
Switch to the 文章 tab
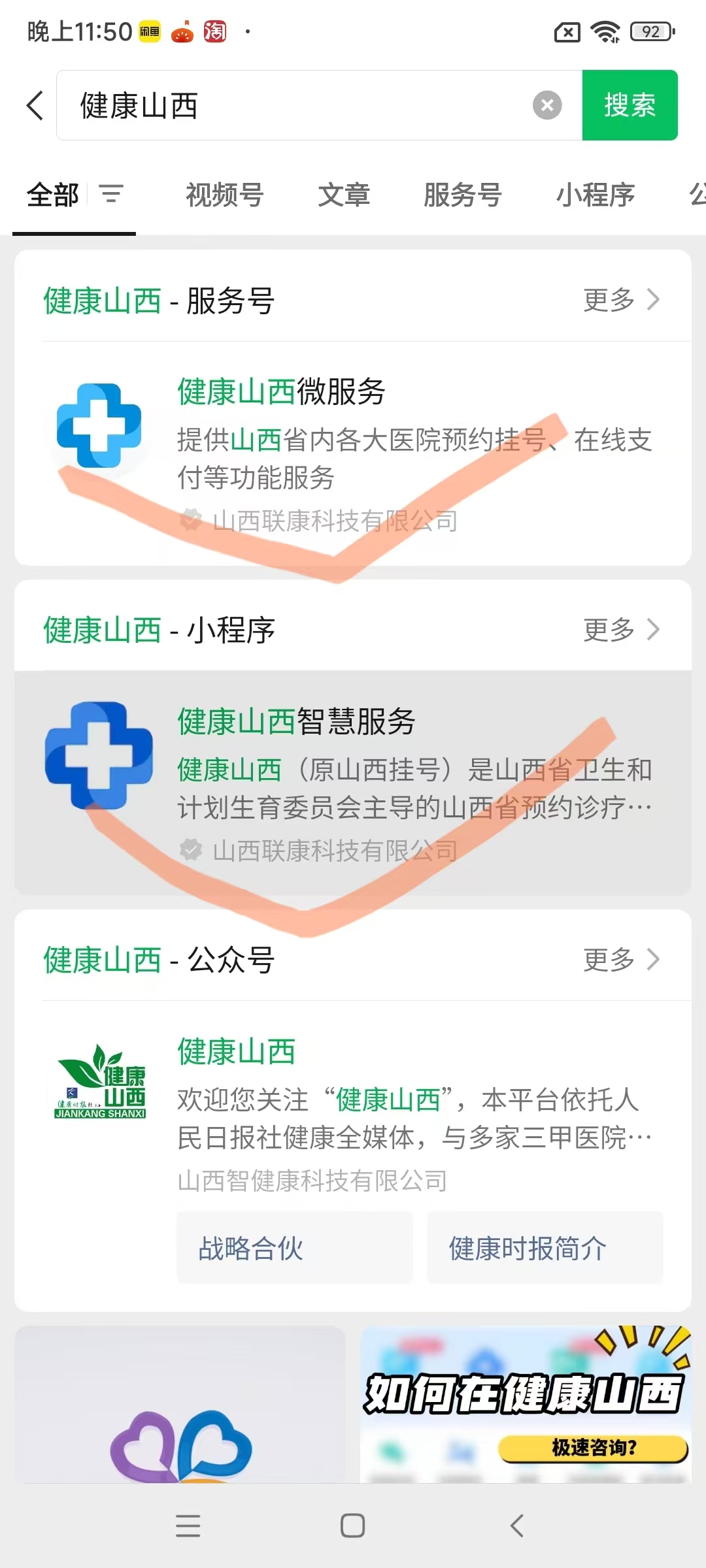344,195
